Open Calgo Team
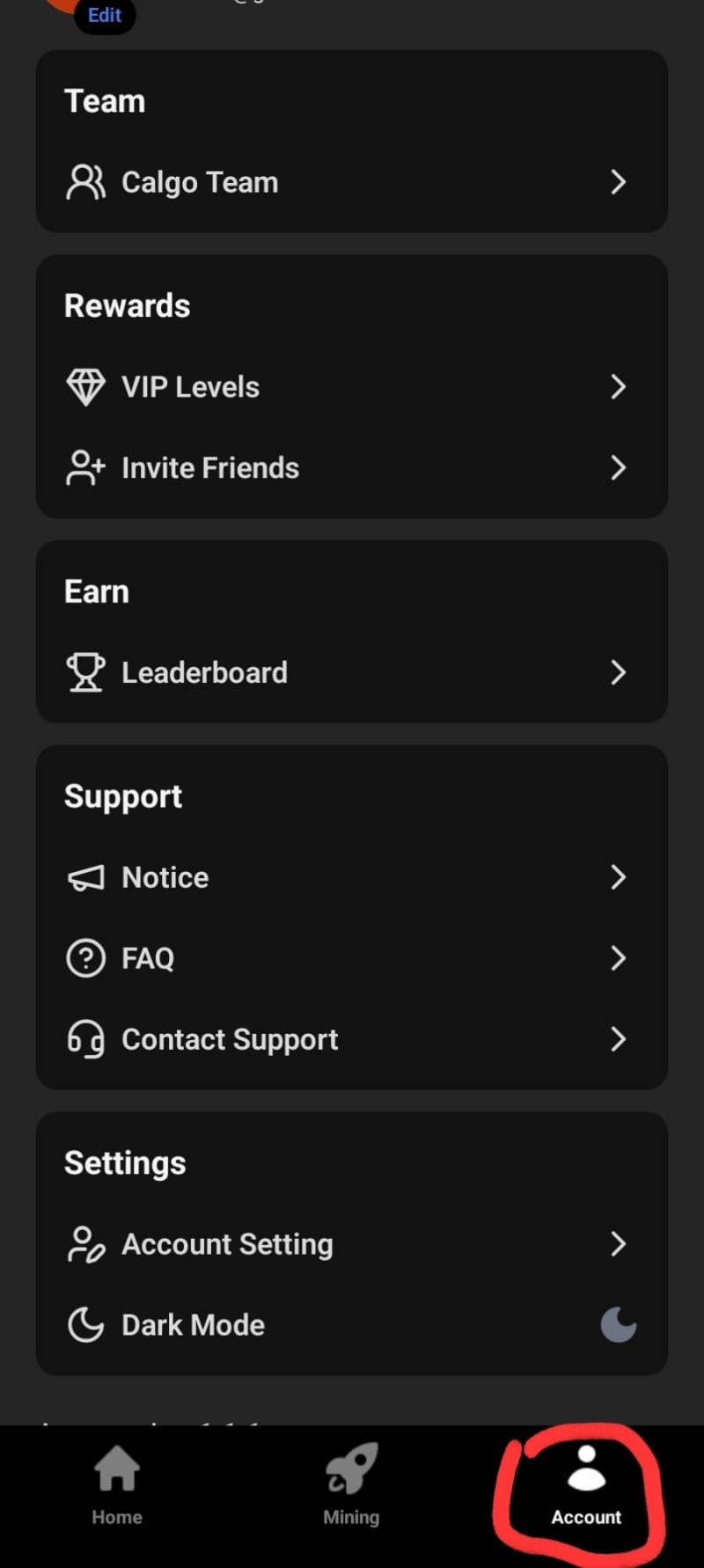 click(351, 182)
